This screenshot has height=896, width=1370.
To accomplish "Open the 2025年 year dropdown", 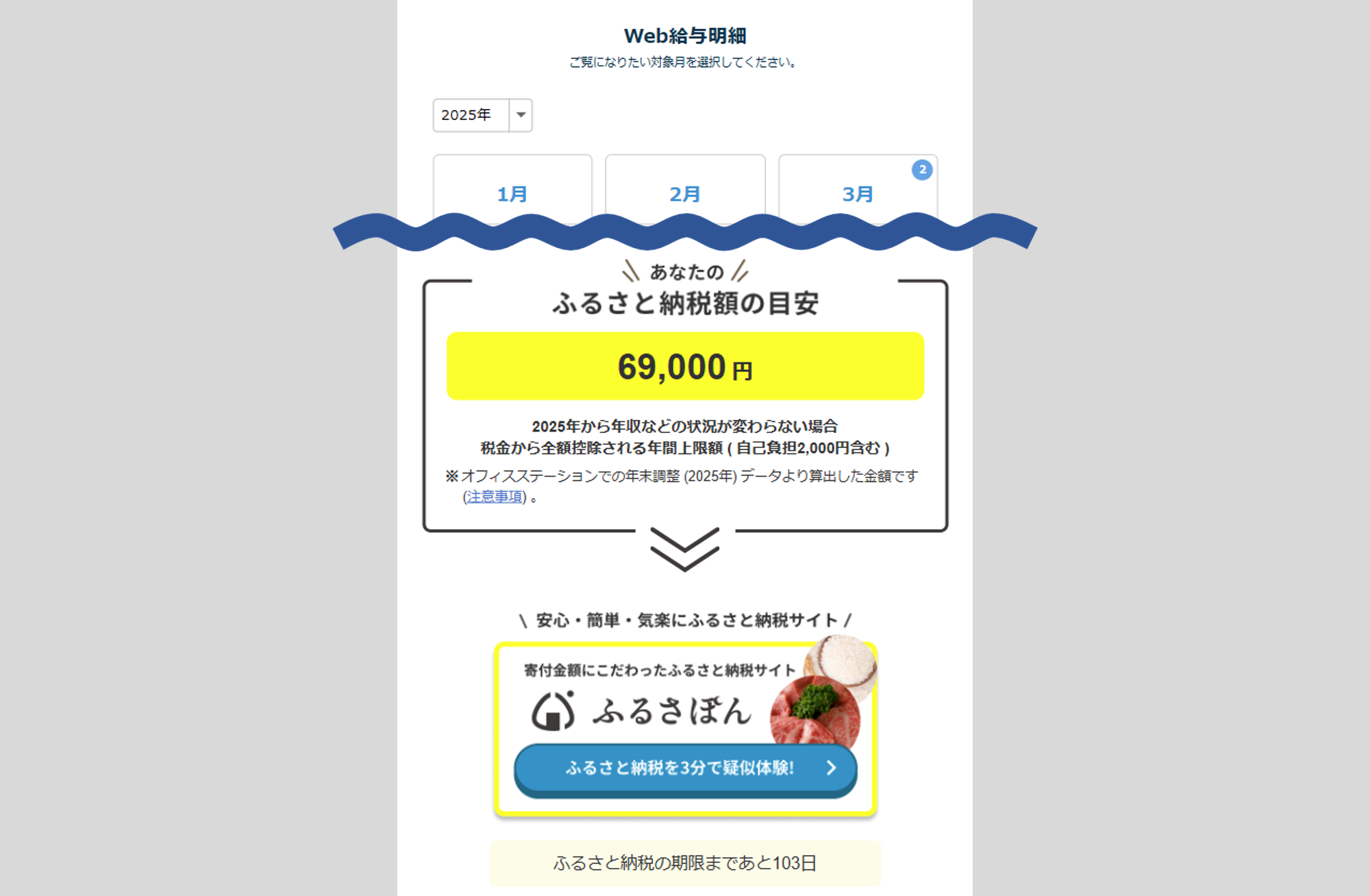I will coord(482,115).
